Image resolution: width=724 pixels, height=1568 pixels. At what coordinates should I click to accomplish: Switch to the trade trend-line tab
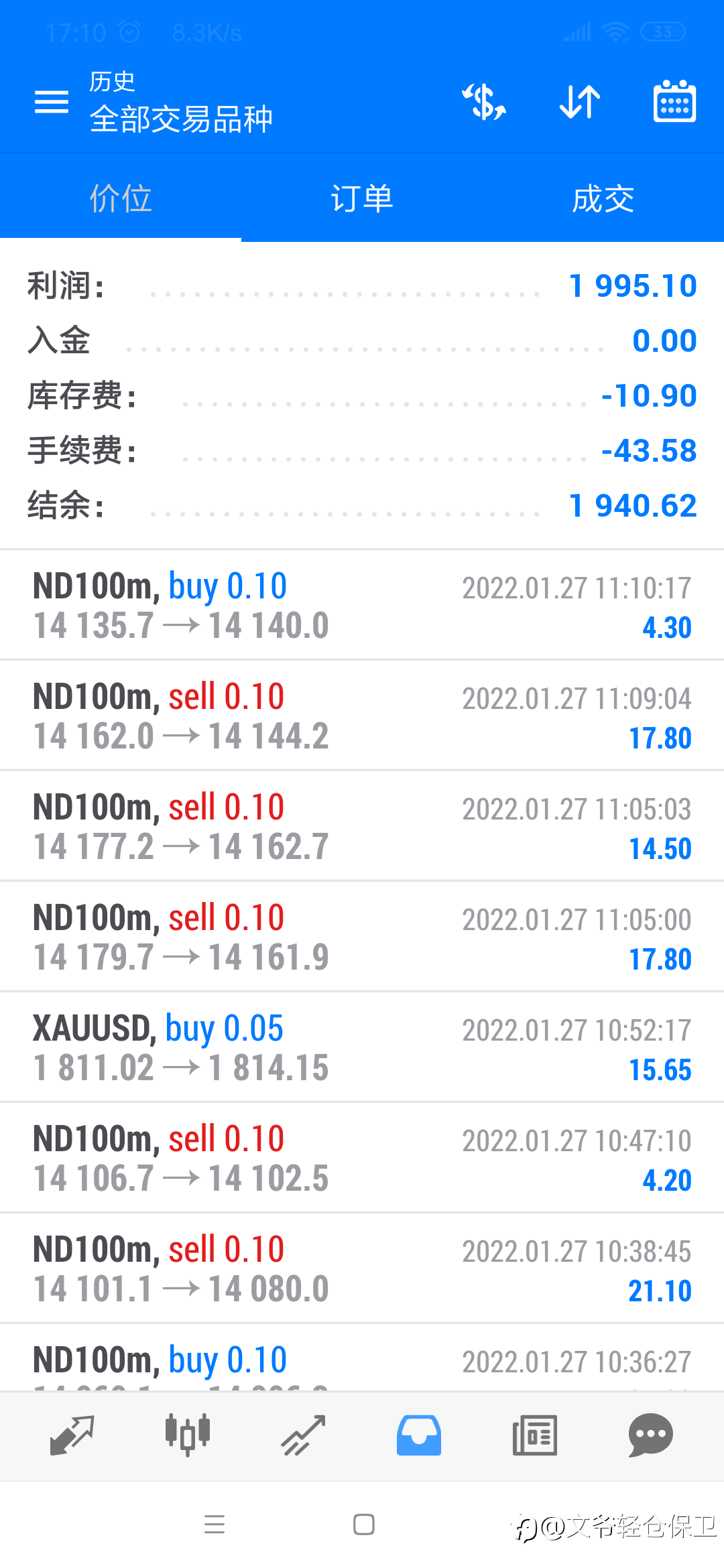[304, 1435]
